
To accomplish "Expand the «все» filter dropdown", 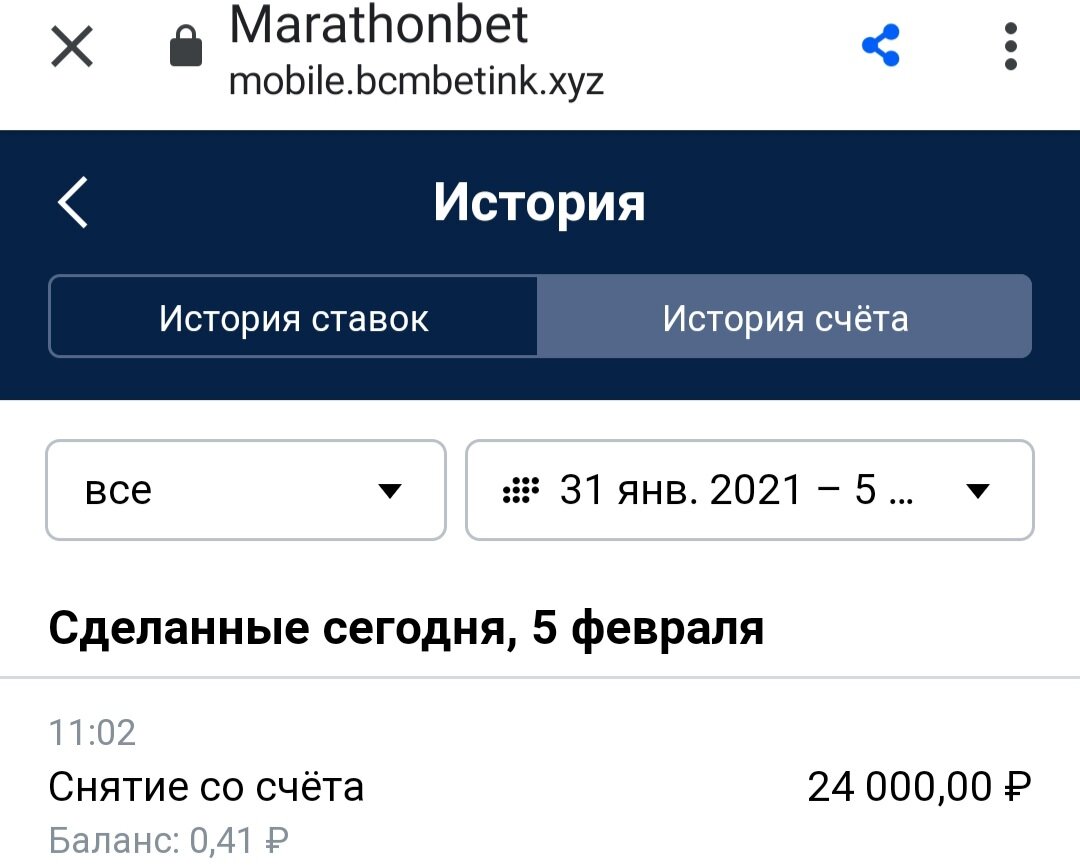I will click(x=245, y=490).
